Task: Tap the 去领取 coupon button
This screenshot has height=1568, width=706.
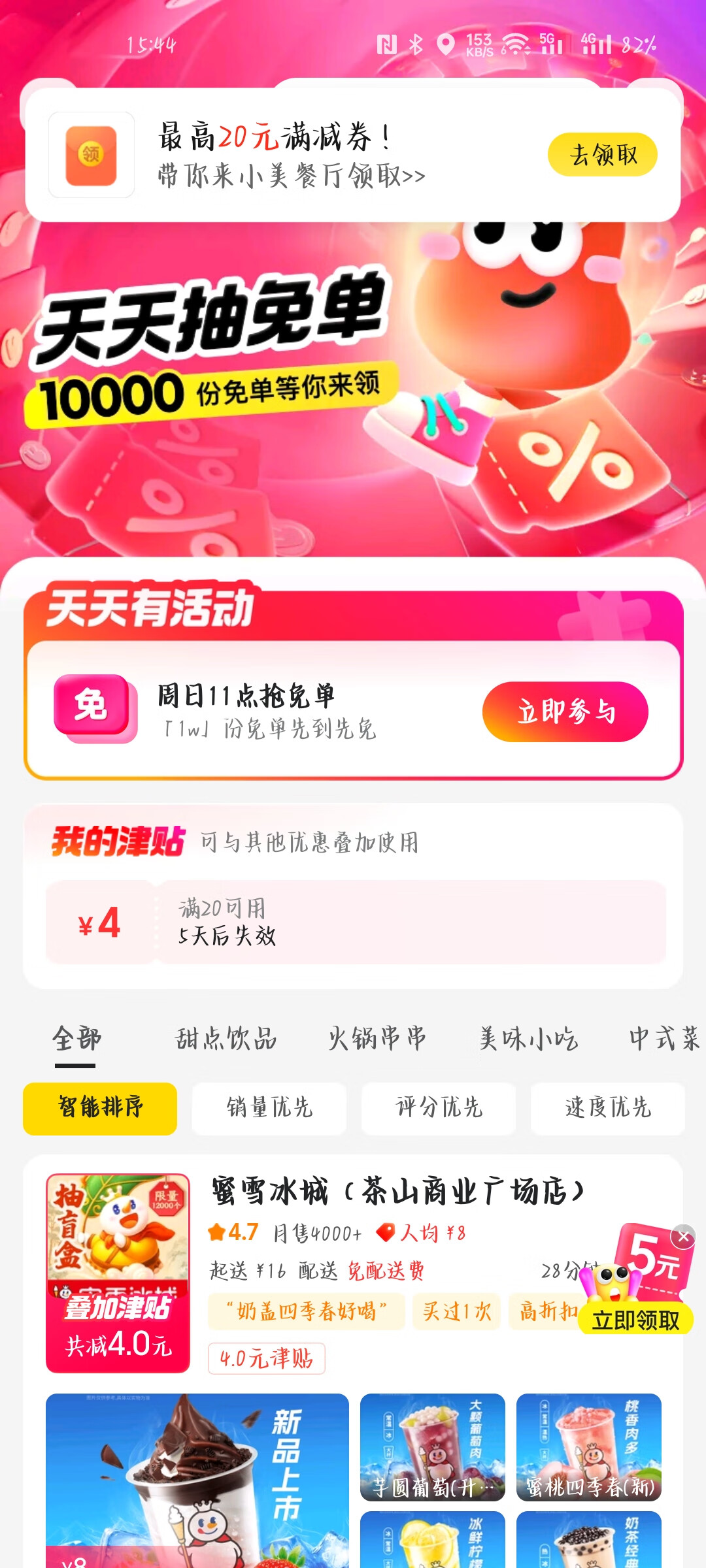Action: pyautogui.click(x=602, y=155)
